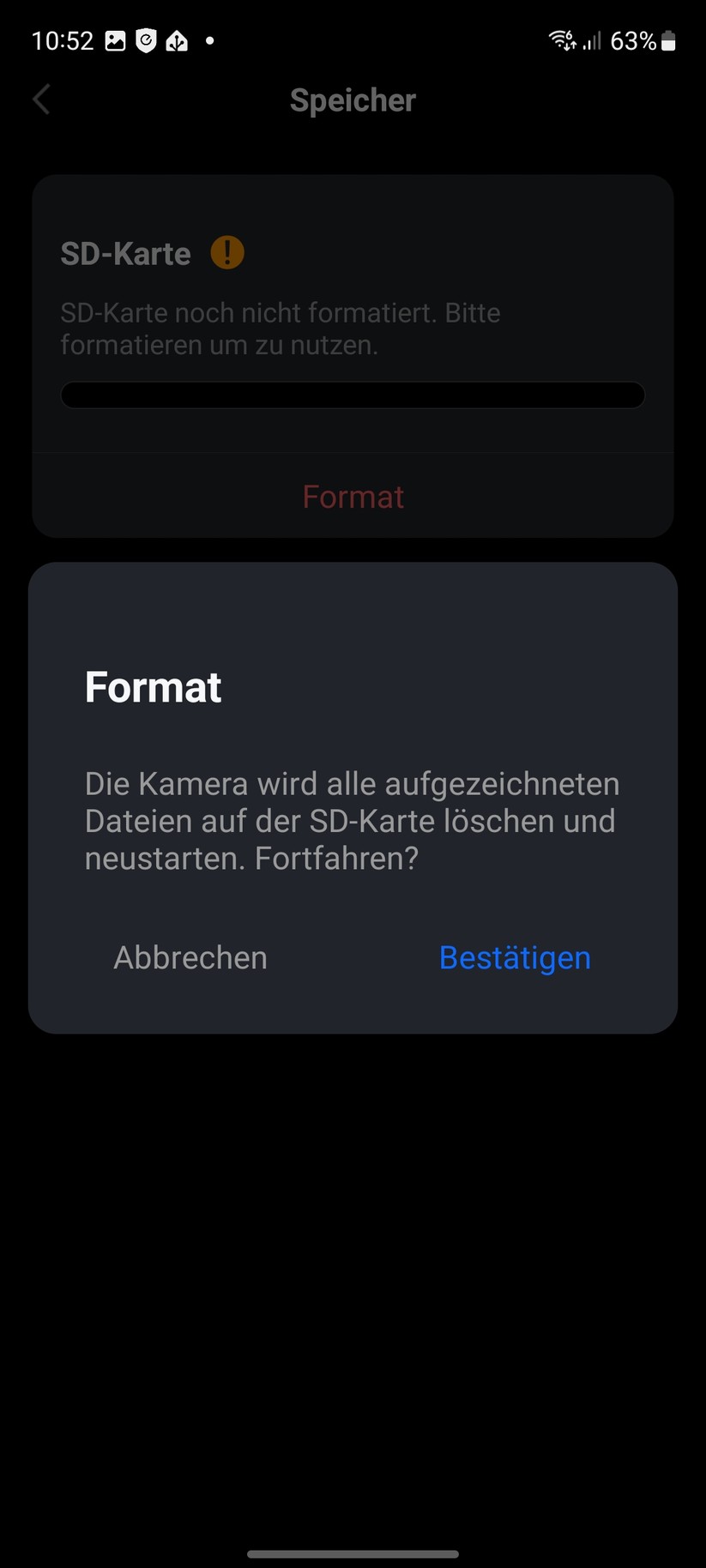The height and width of the screenshot is (1568, 706).
Task: Tap the notification dot in status bar
Action: click(x=208, y=41)
